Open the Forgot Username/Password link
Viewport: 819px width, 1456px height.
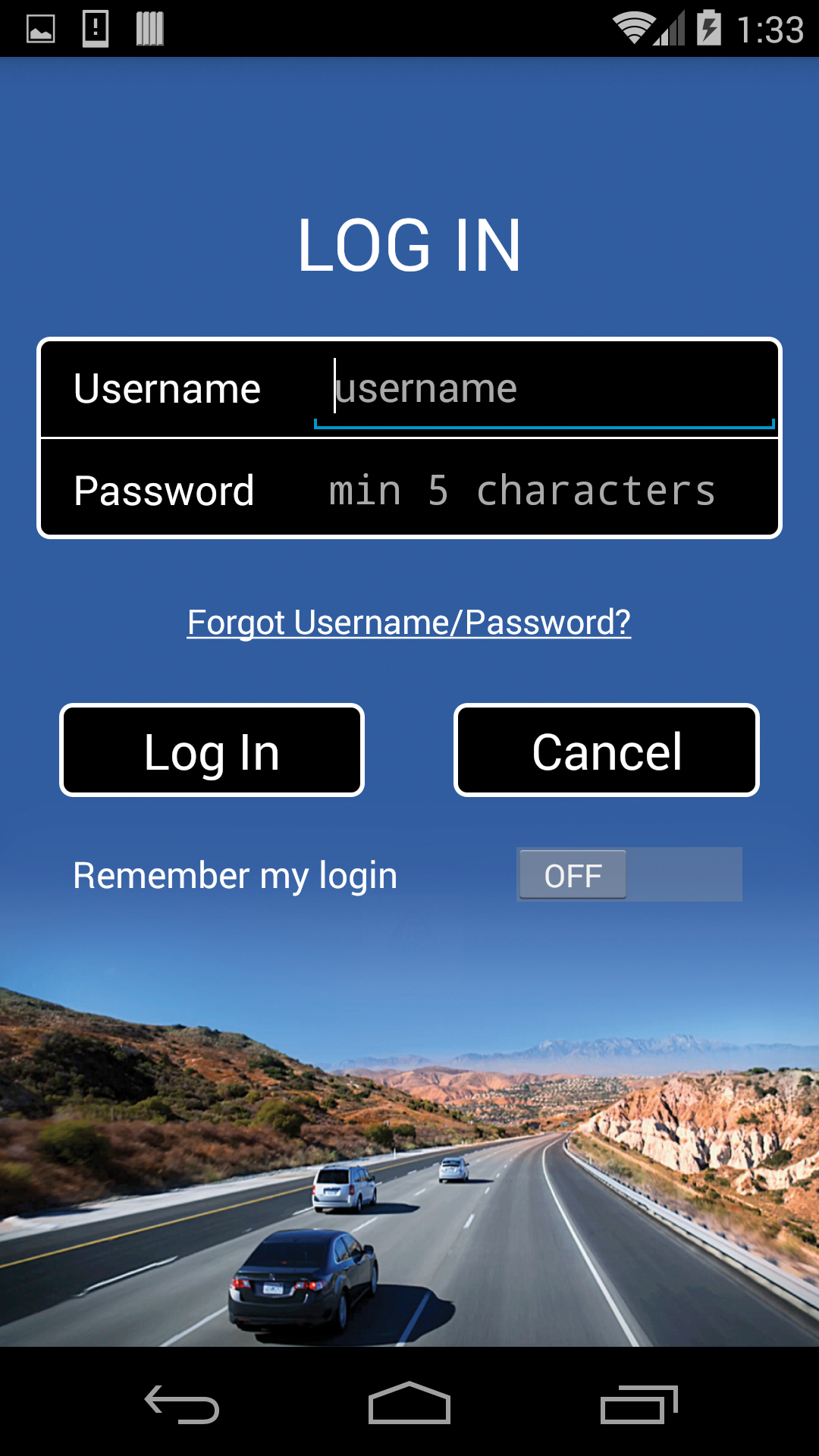click(x=409, y=623)
